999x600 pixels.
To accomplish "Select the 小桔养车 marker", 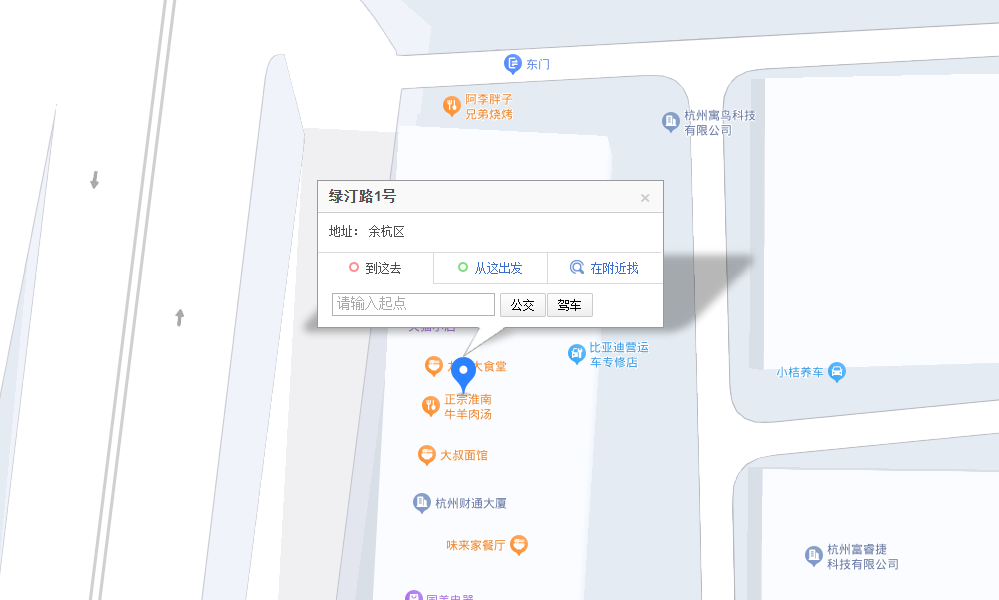I will click(838, 372).
